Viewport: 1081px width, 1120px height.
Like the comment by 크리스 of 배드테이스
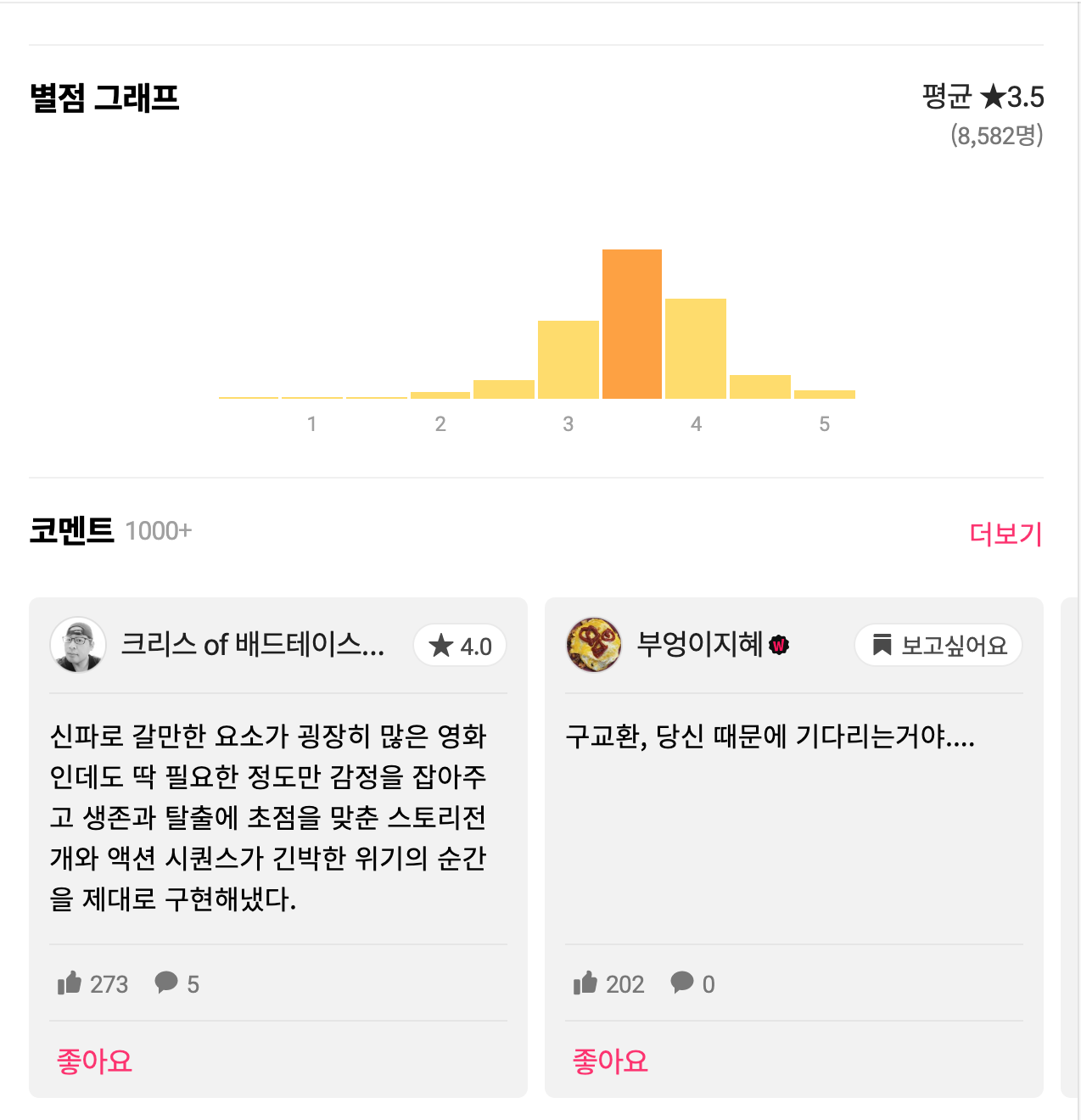pos(94,1061)
